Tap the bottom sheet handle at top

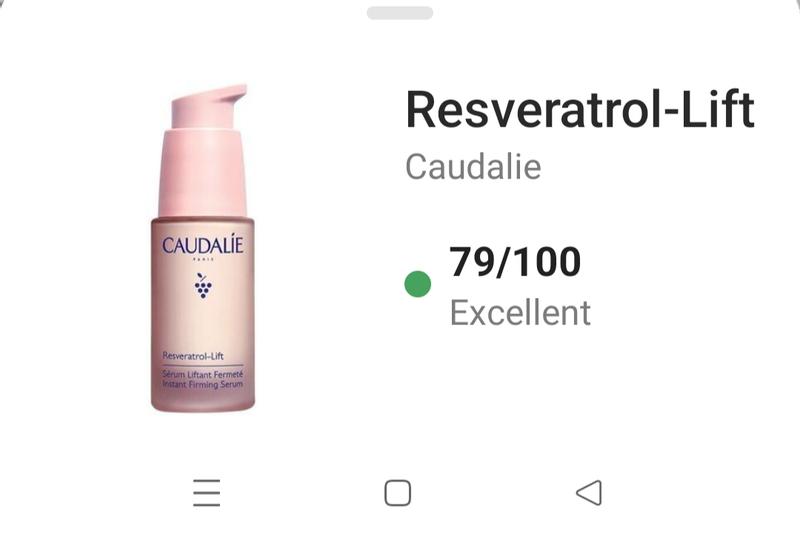pyautogui.click(x=399, y=13)
